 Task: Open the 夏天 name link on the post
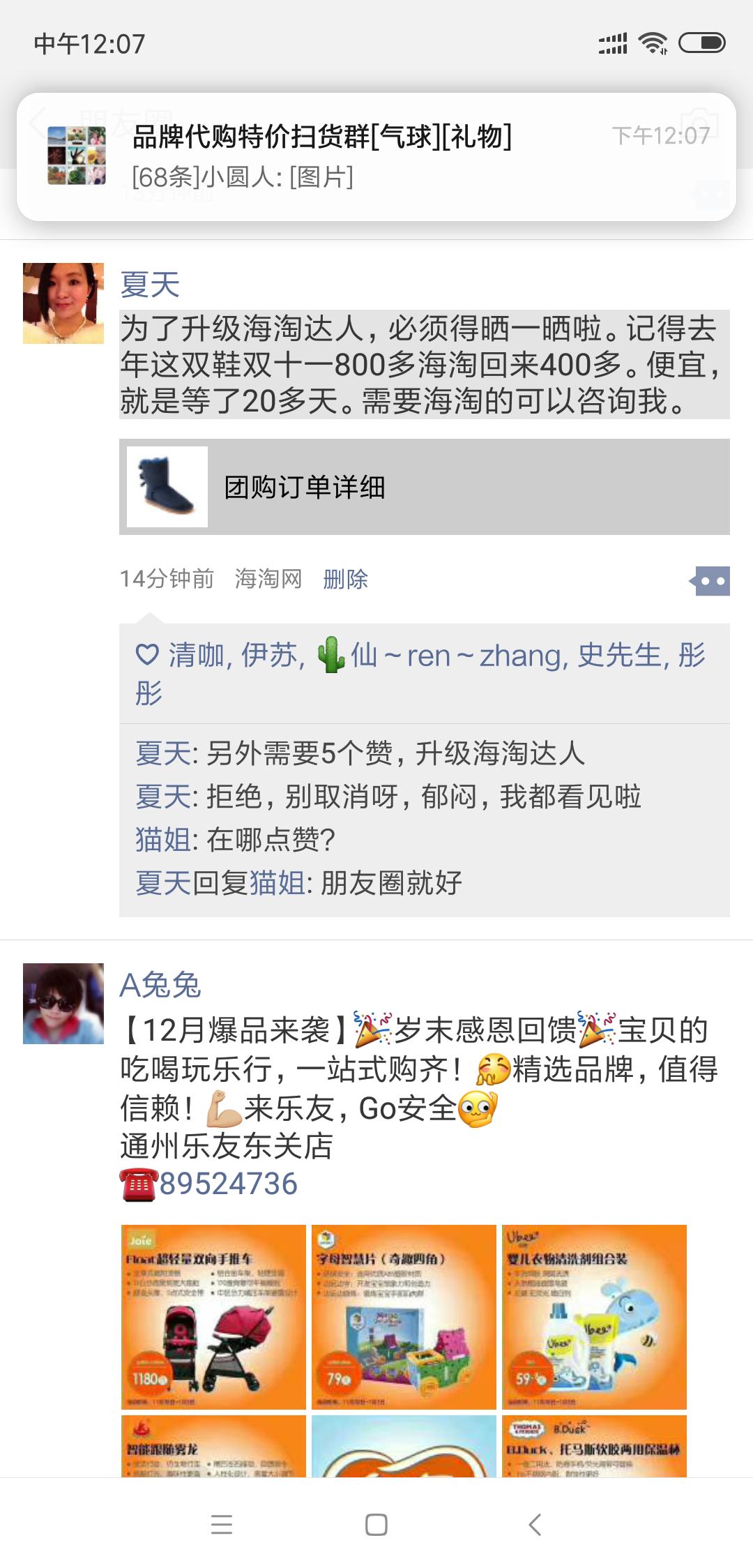click(150, 285)
